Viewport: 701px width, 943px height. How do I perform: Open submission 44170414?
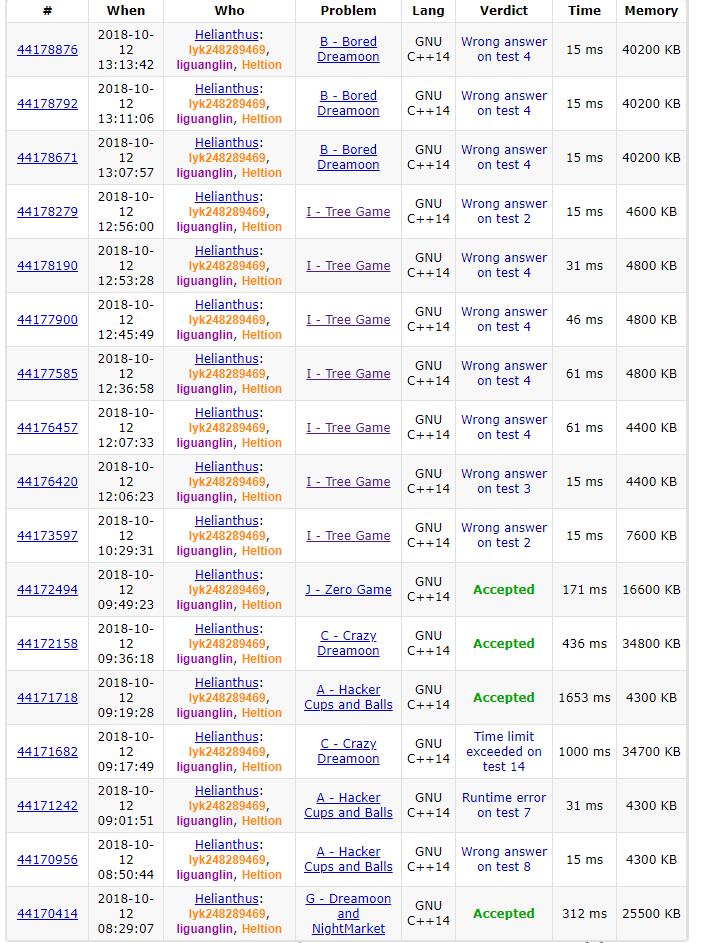point(47,914)
